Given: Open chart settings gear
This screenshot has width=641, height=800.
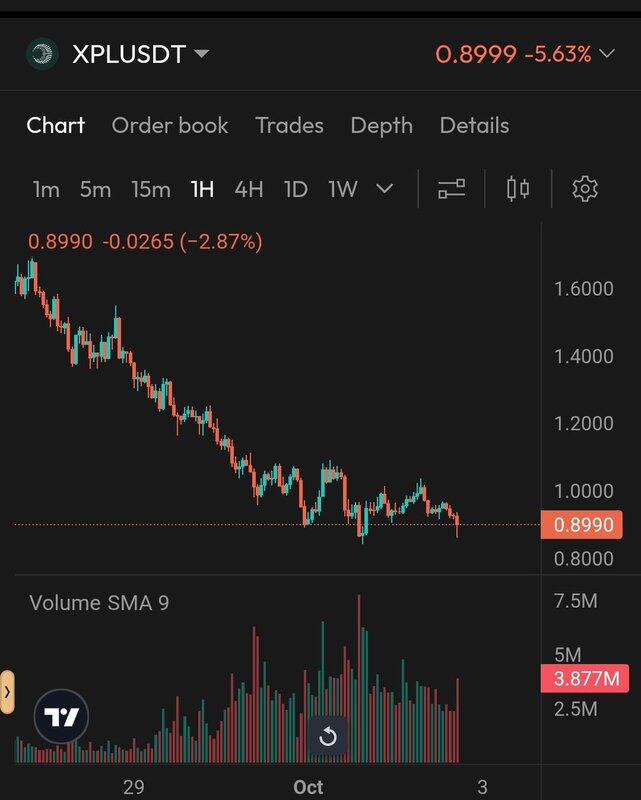Looking at the screenshot, I should click(x=585, y=189).
